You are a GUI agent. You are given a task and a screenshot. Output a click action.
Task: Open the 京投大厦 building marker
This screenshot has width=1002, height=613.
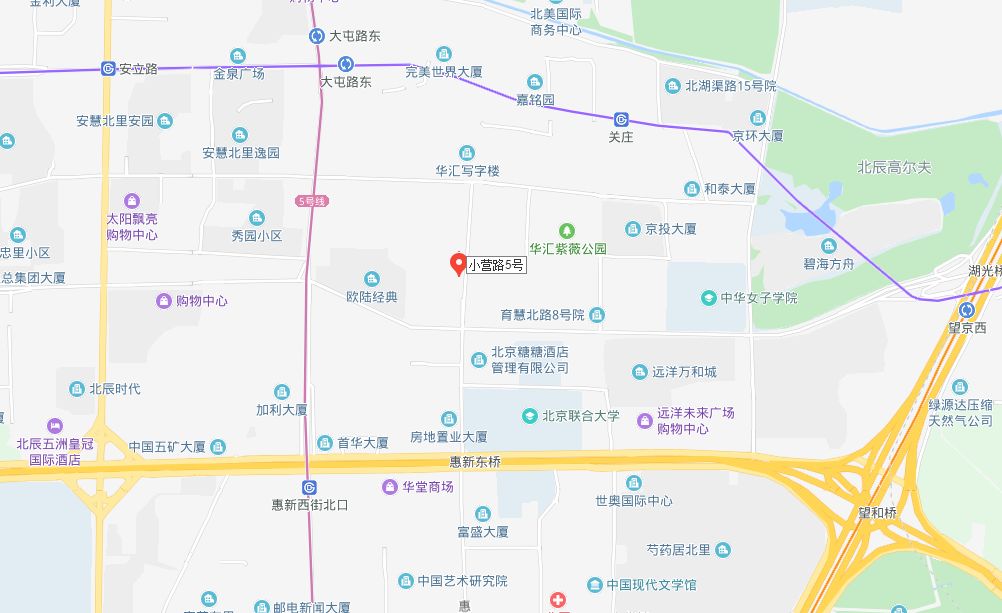point(632,228)
